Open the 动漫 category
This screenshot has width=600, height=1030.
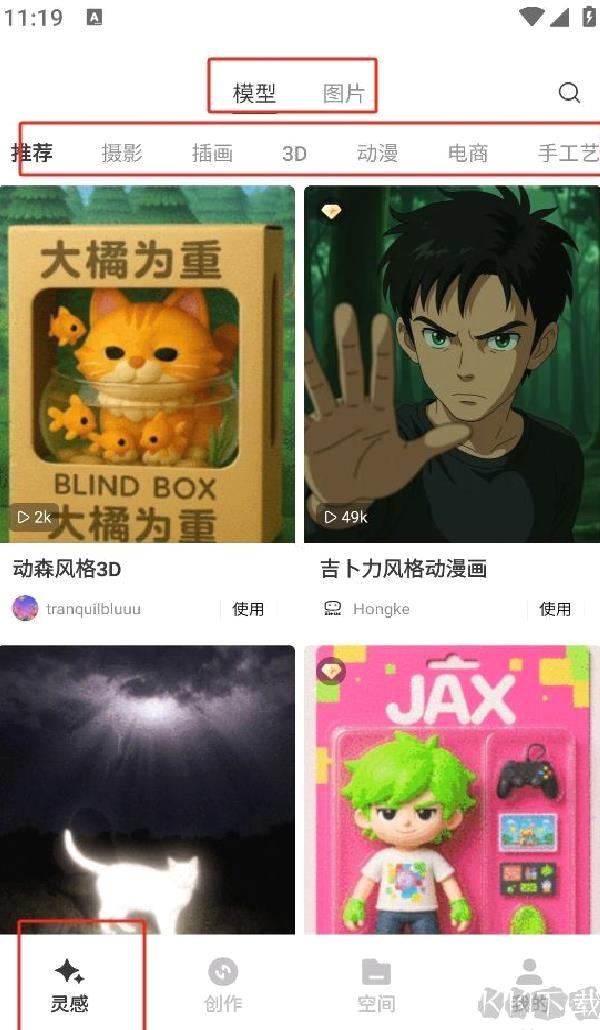pyautogui.click(x=377, y=153)
